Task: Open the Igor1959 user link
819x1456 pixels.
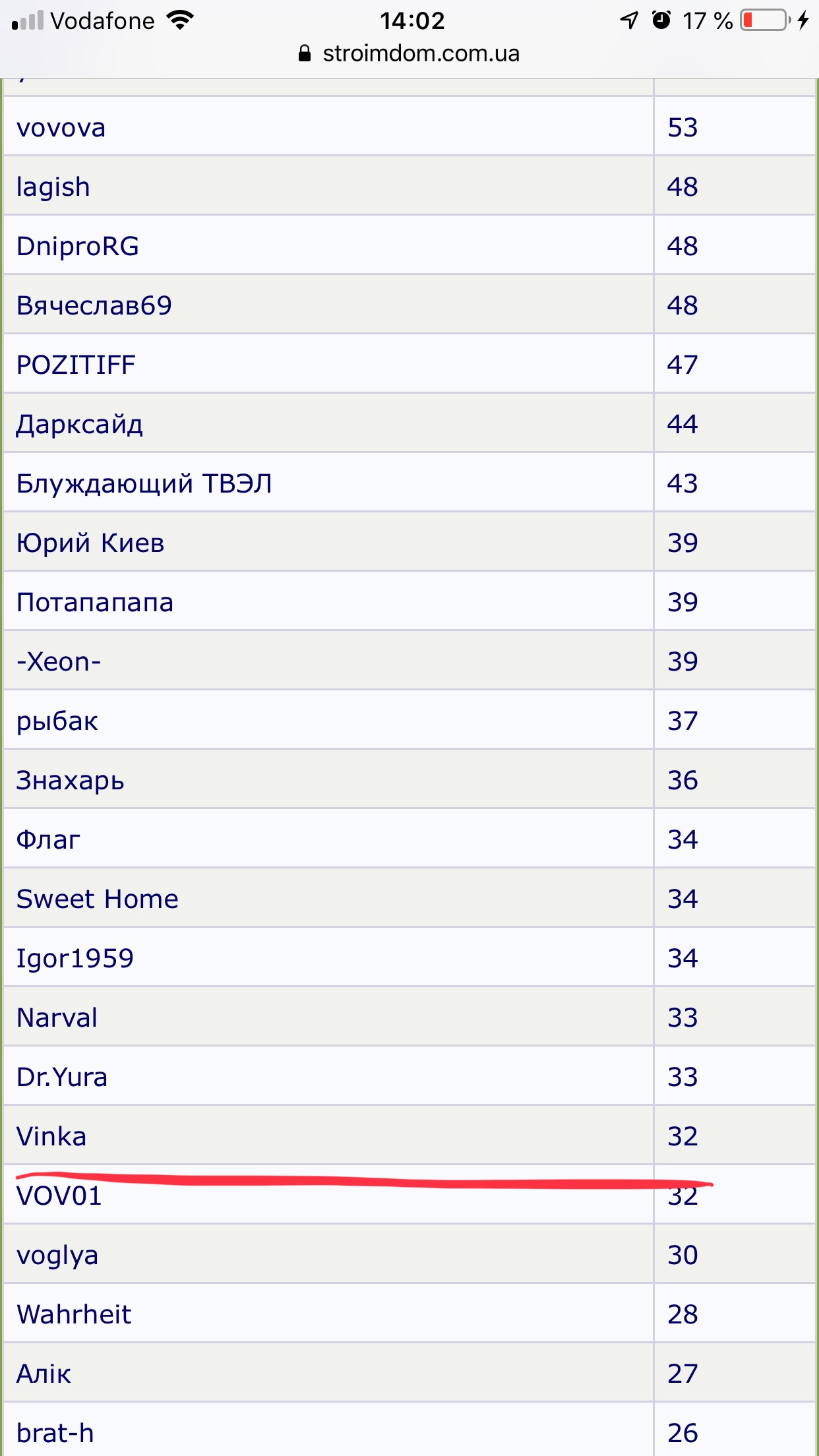Action: (x=75, y=959)
